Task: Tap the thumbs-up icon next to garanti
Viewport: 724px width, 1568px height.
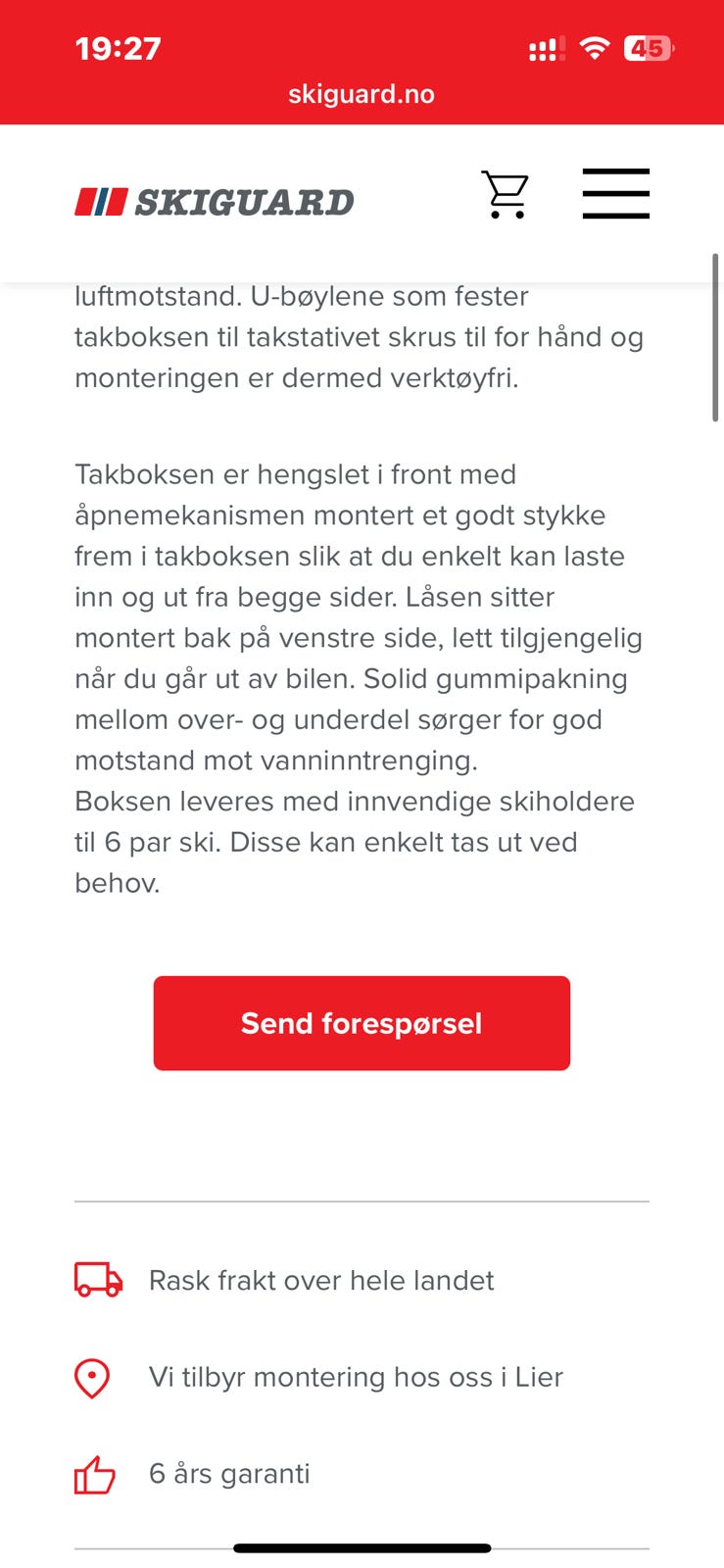Action: tap(94, 1472)
